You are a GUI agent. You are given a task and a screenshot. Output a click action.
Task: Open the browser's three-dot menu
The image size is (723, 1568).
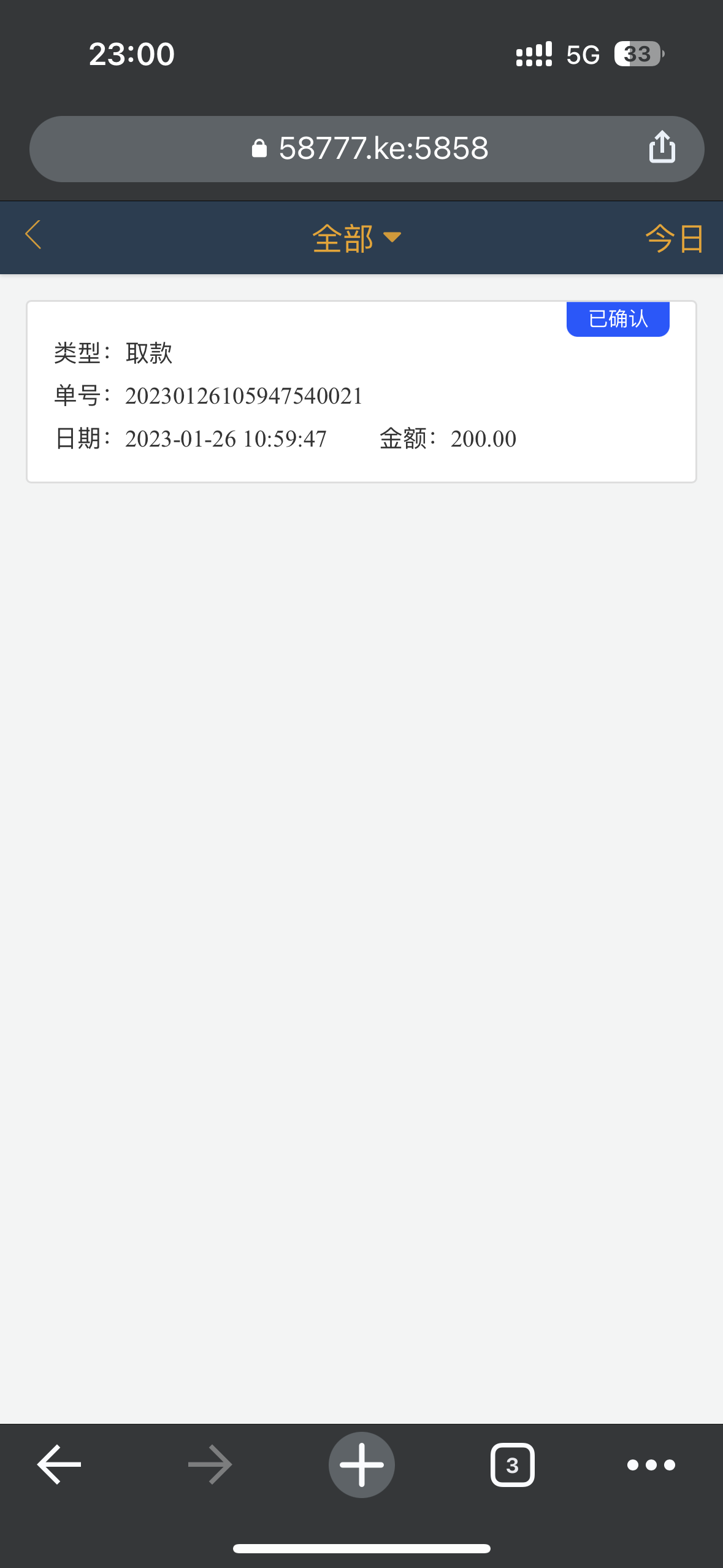tap(651, 1464)
